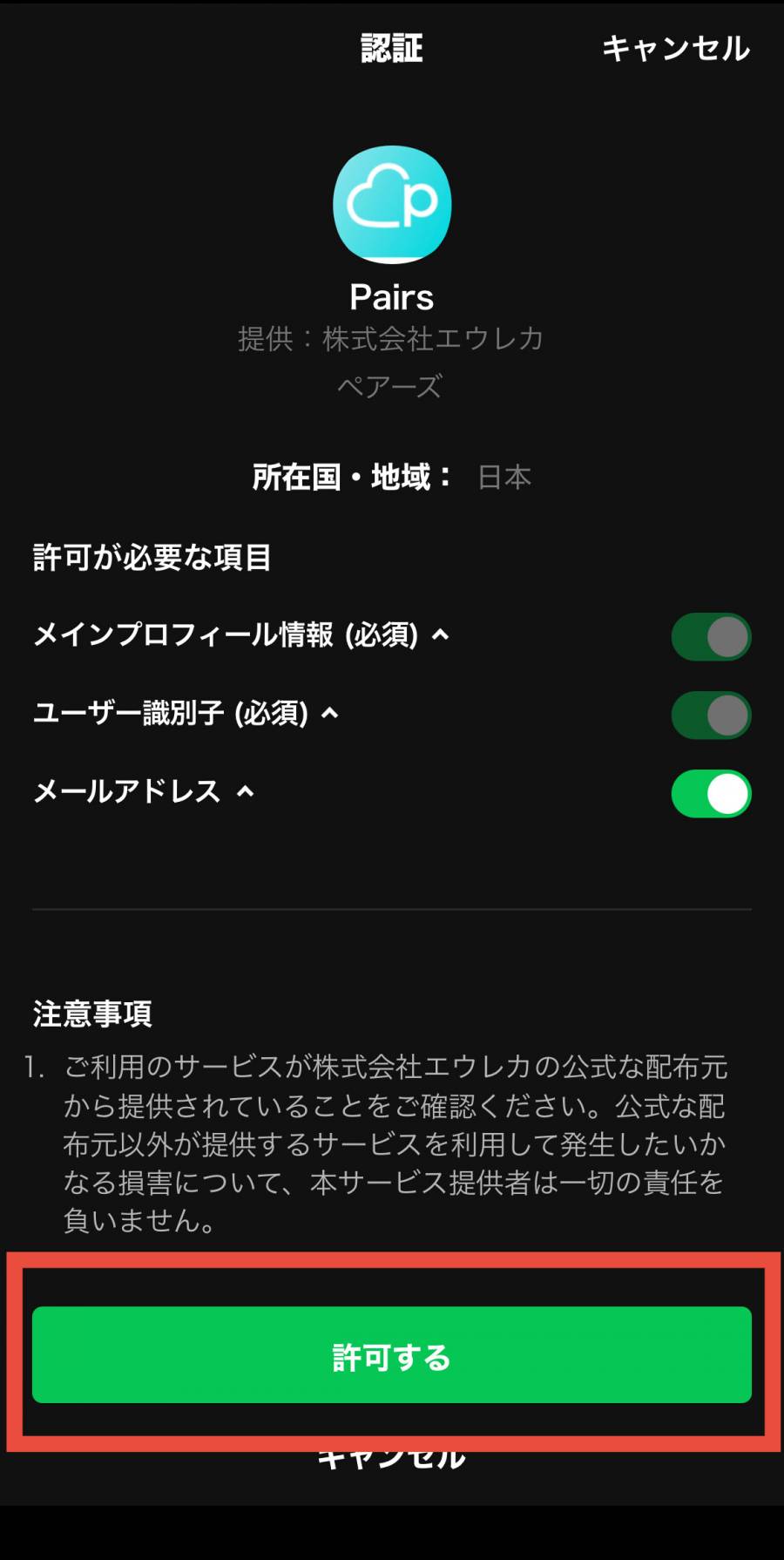Tap キャンセル in the top bar
The image size is (784, 1560).
click(x=675, y=48)
